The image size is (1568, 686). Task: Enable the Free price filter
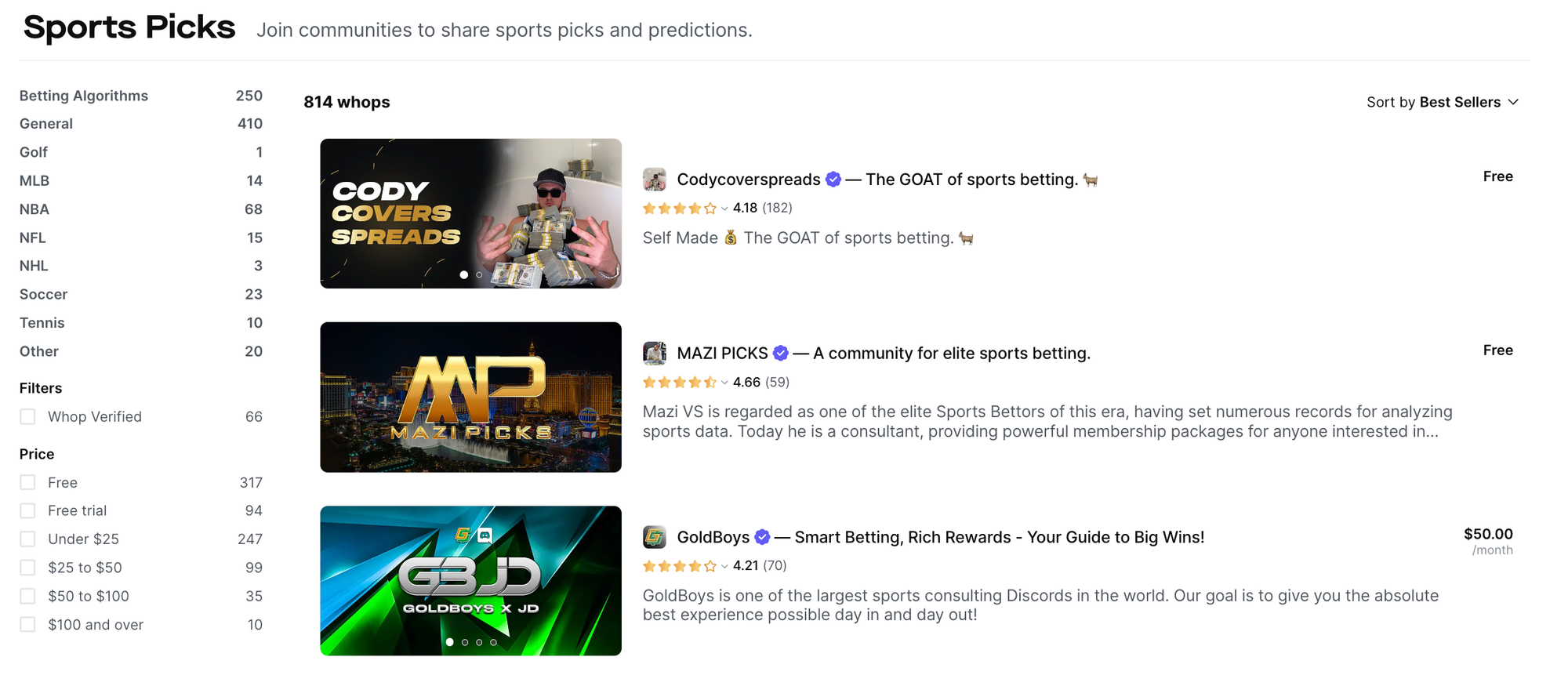click(x=28, y=483)
